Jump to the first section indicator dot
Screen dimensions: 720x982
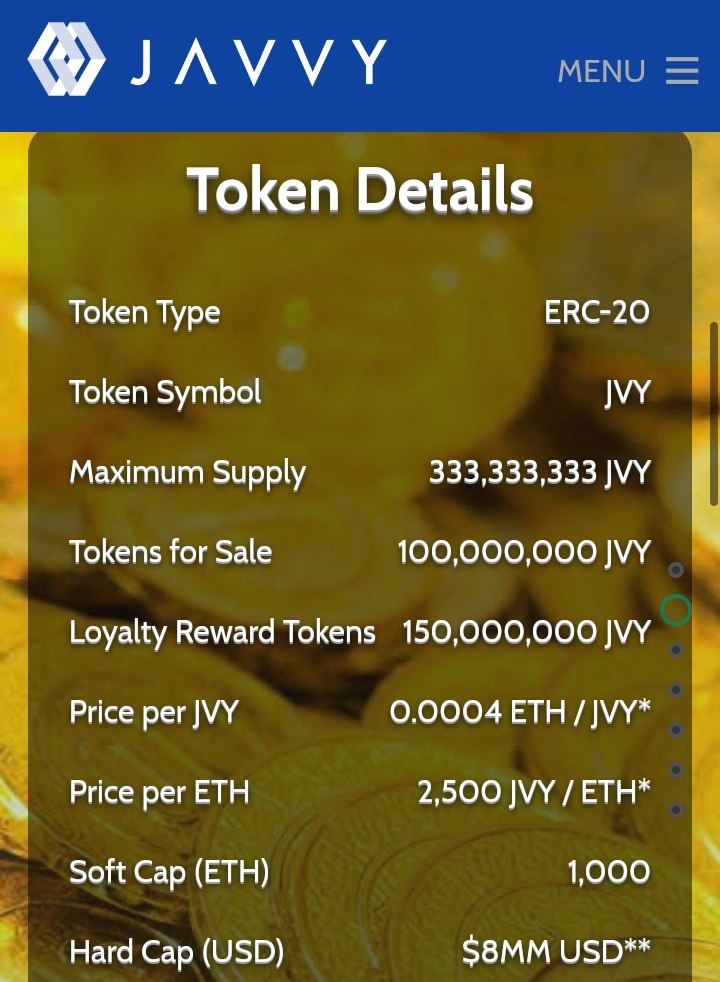[x=676, y=570]
